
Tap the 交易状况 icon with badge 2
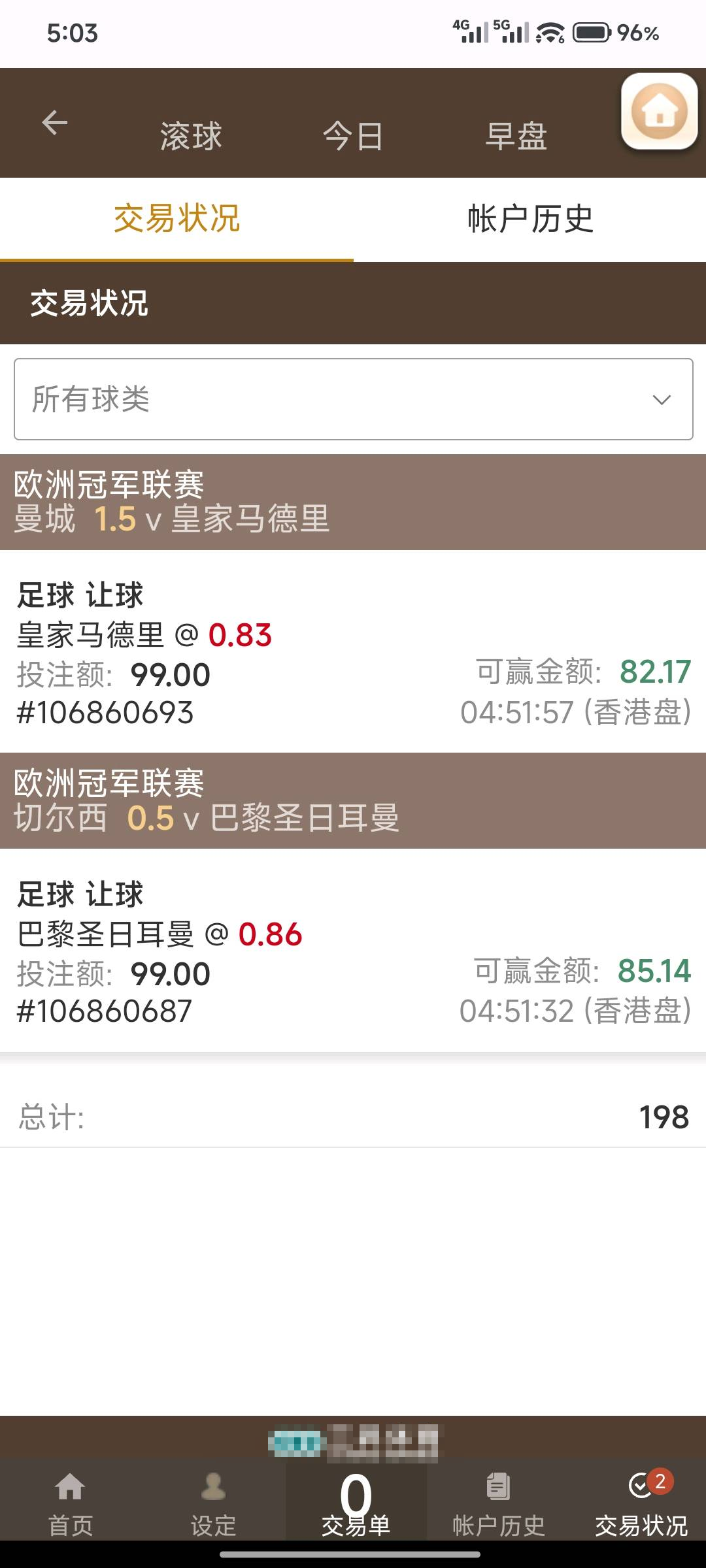pos(642,1496)
